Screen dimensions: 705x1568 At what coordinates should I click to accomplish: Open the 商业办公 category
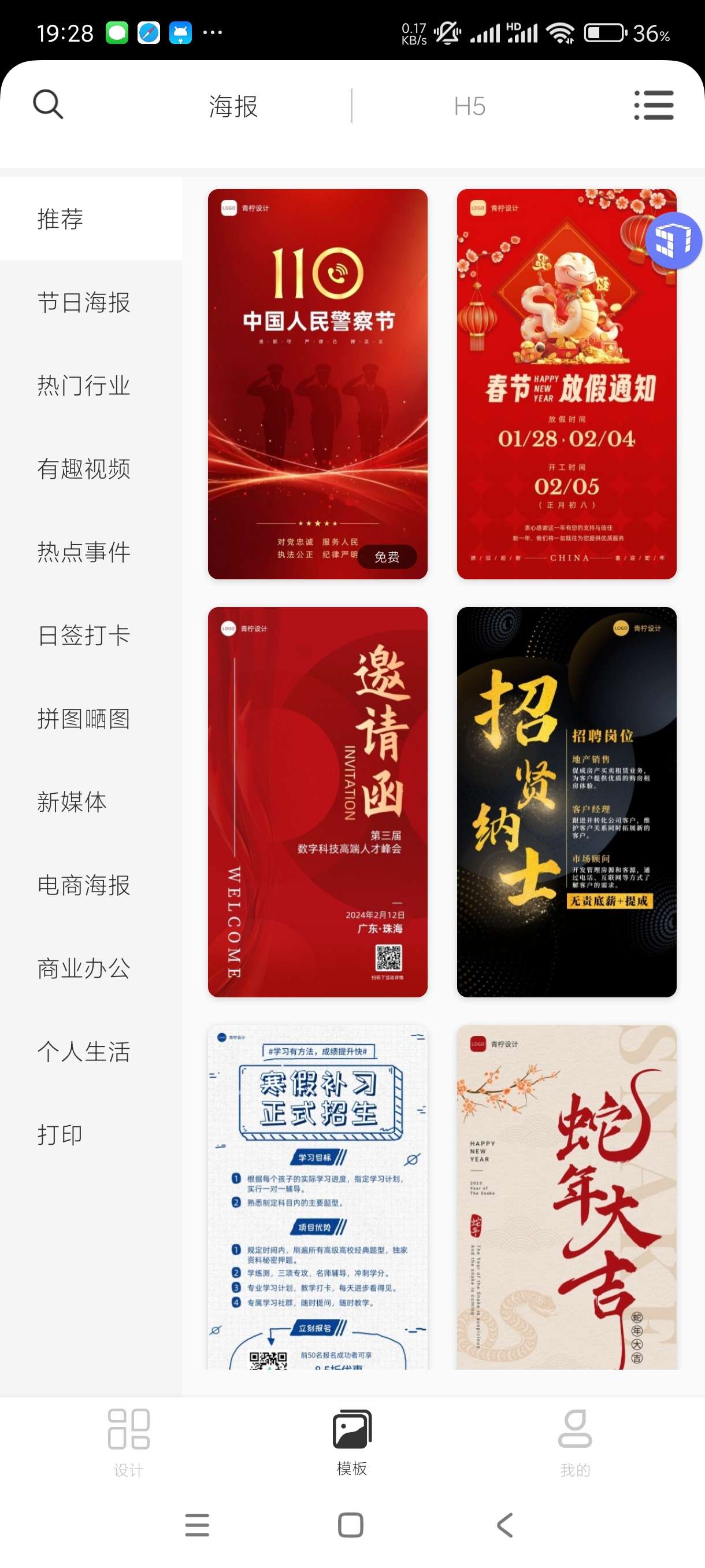coord(84,968)
